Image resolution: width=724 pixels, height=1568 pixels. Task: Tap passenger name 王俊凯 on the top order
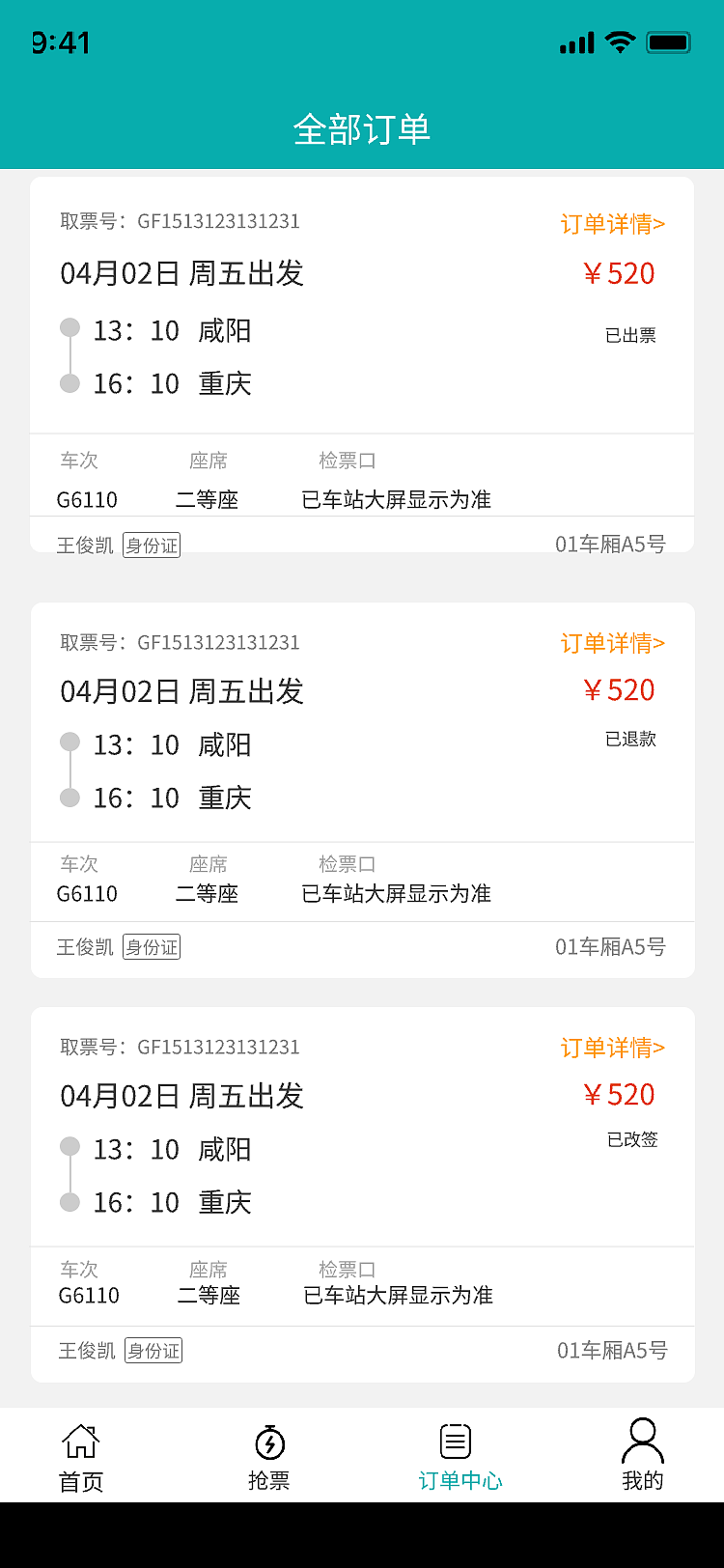click(87, 544)
